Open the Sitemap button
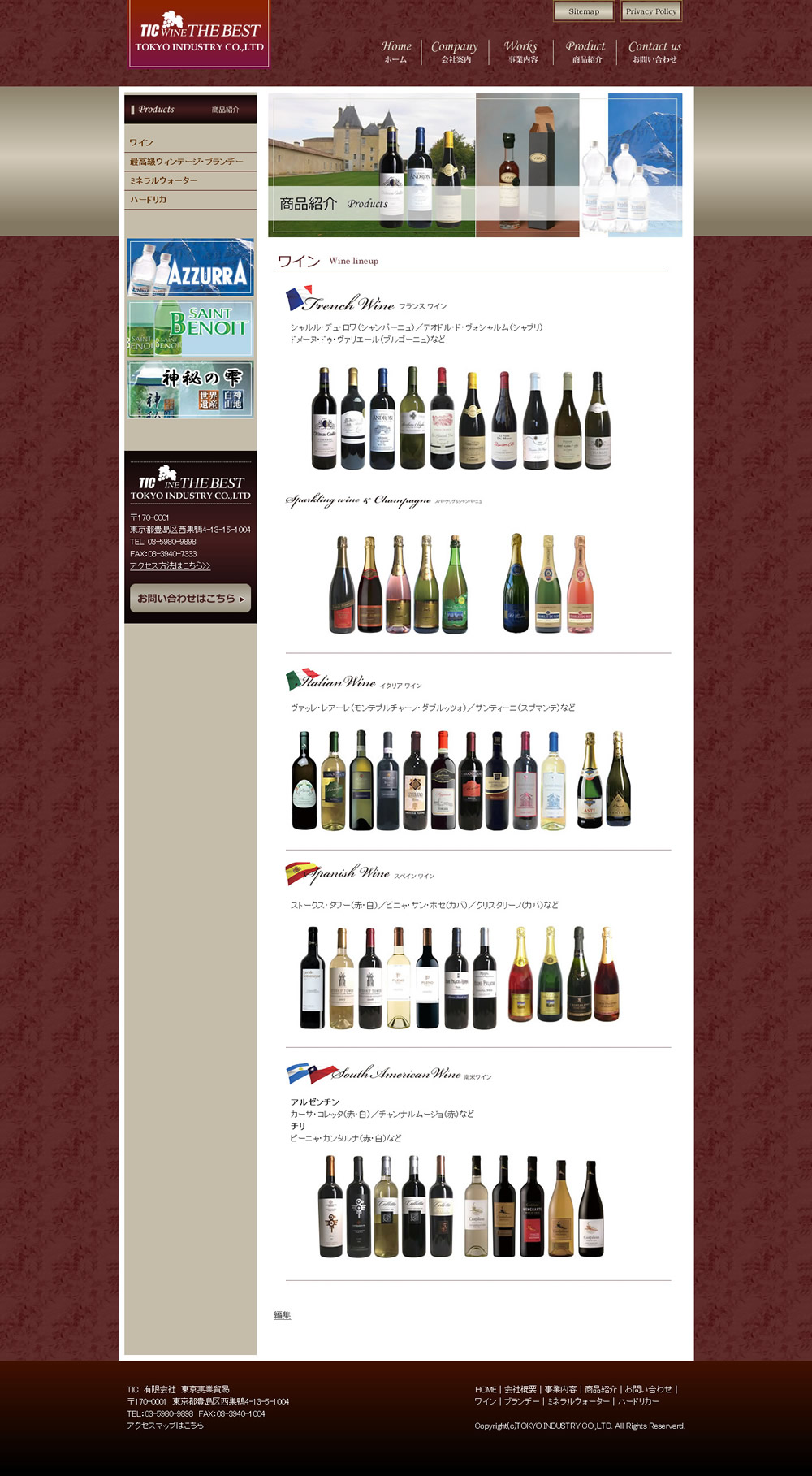 (584, 11)
